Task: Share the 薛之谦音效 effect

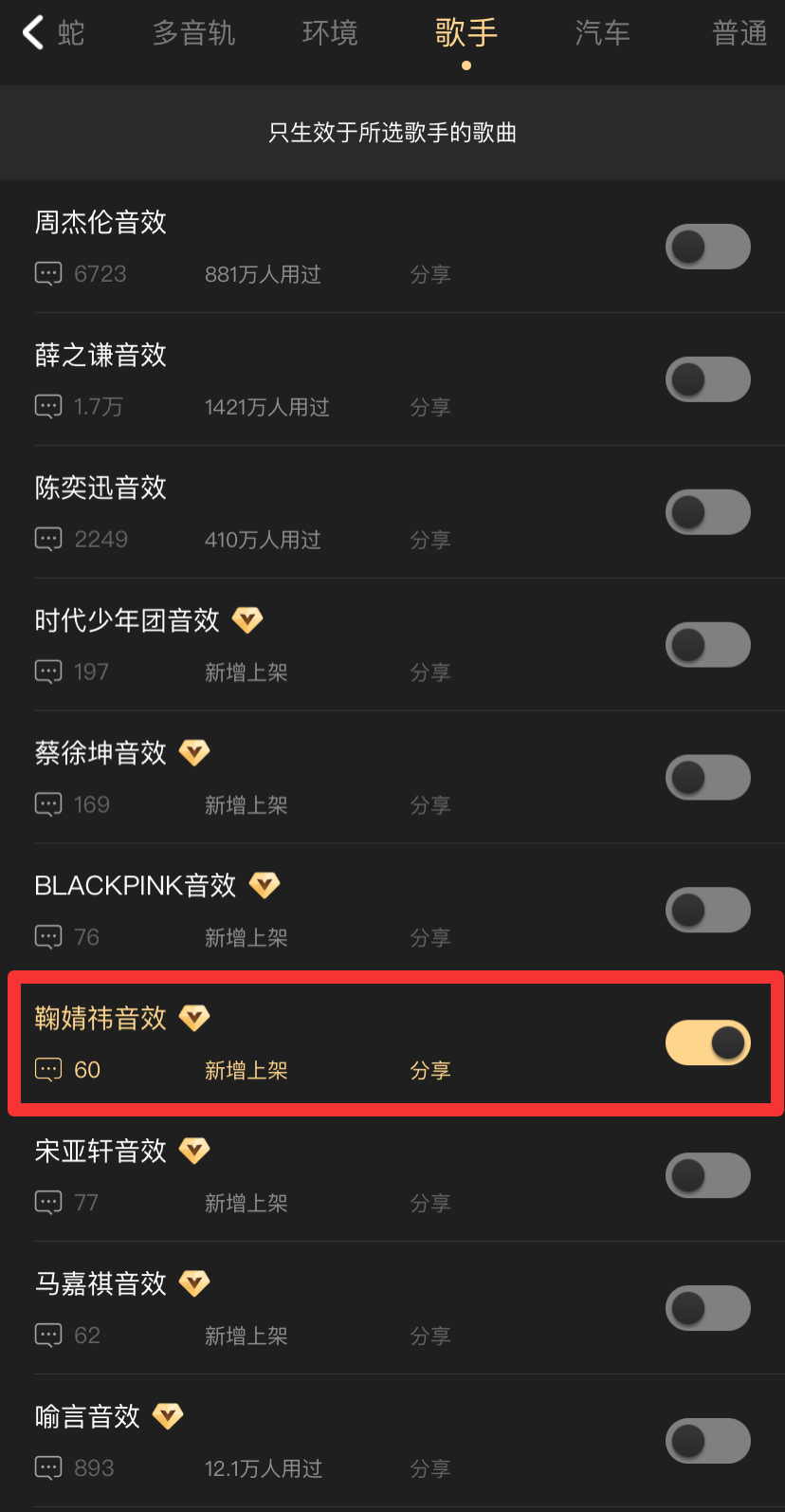Action: tap(429, 407)
